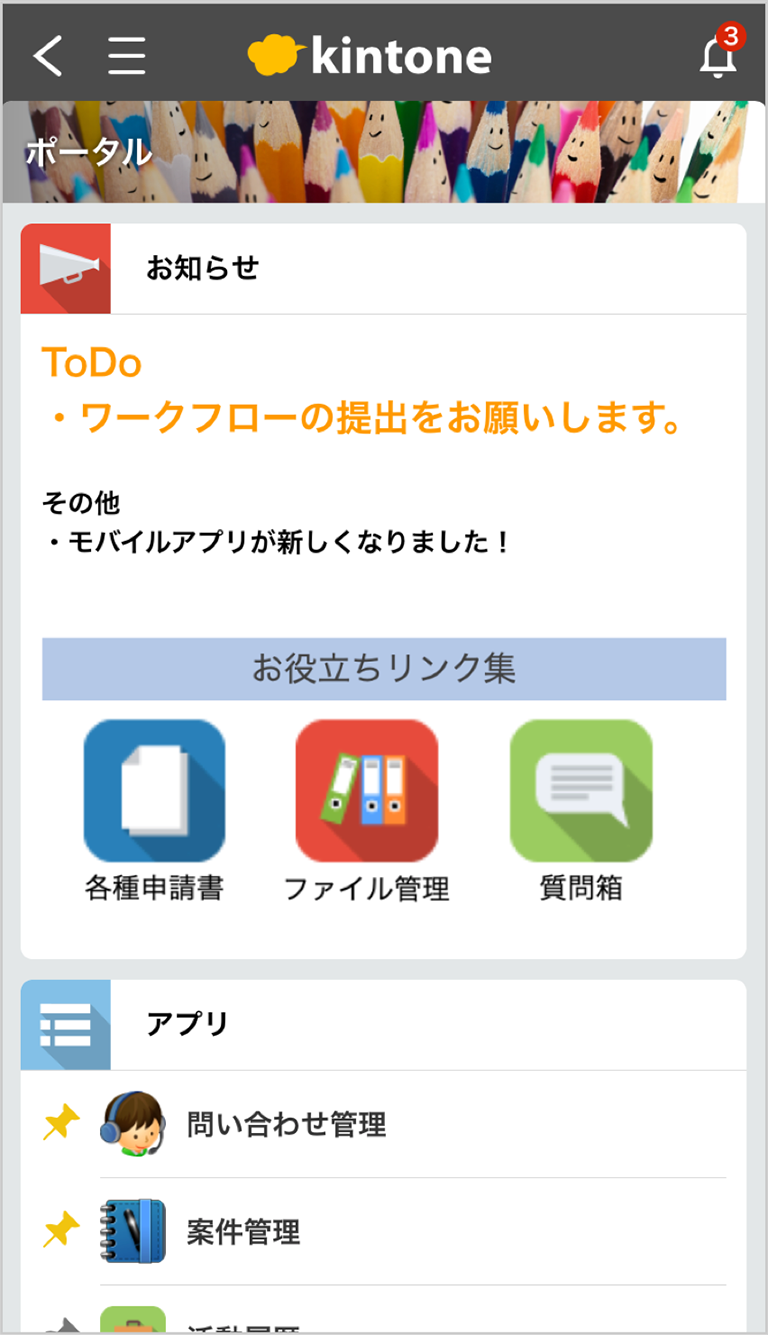This screenshot has width=768, height=1335.
Task: Tap the ToDo workflow announcement link
Action: point(363,420)
